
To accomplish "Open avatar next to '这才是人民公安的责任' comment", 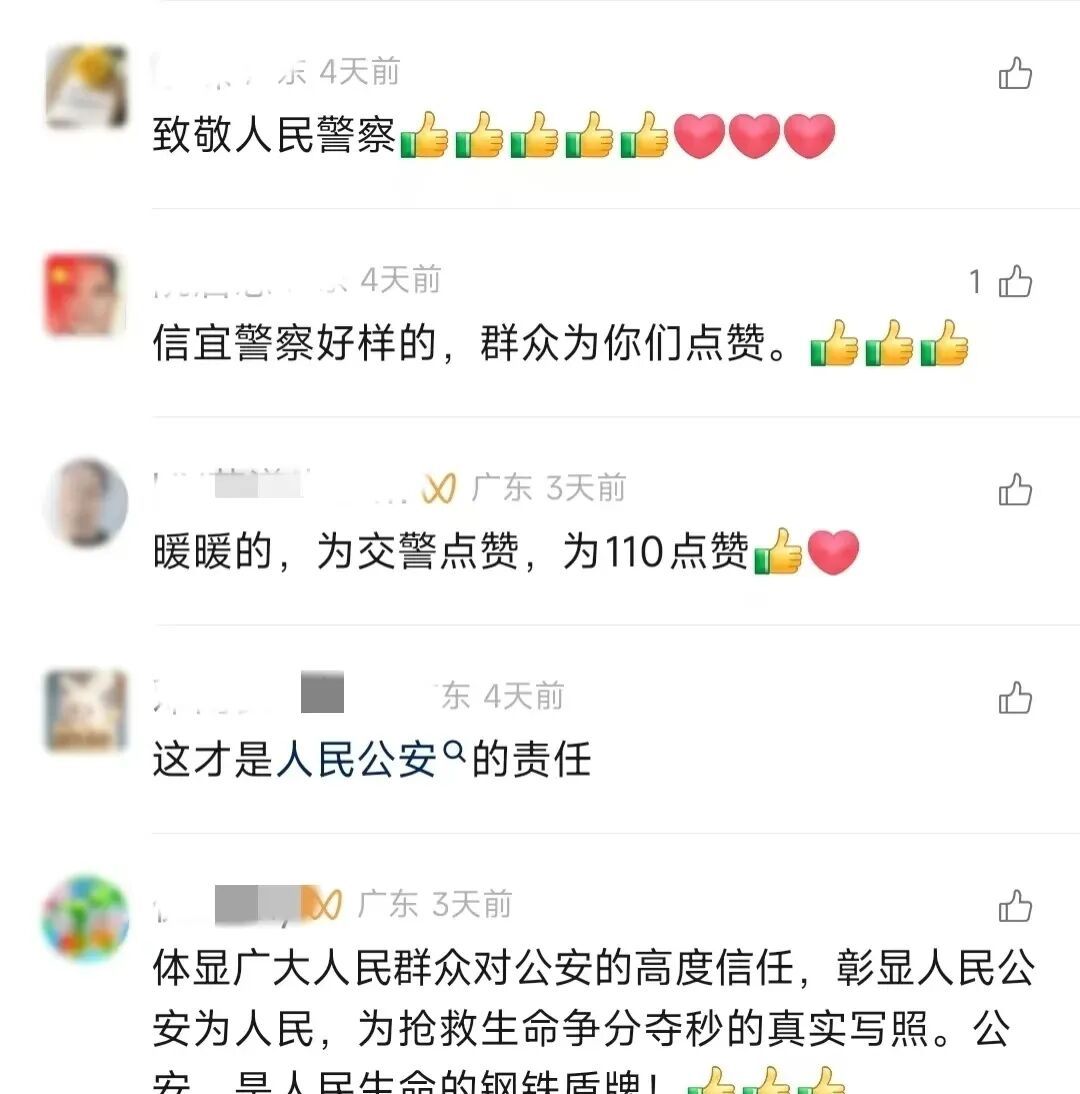I will 87,711.
